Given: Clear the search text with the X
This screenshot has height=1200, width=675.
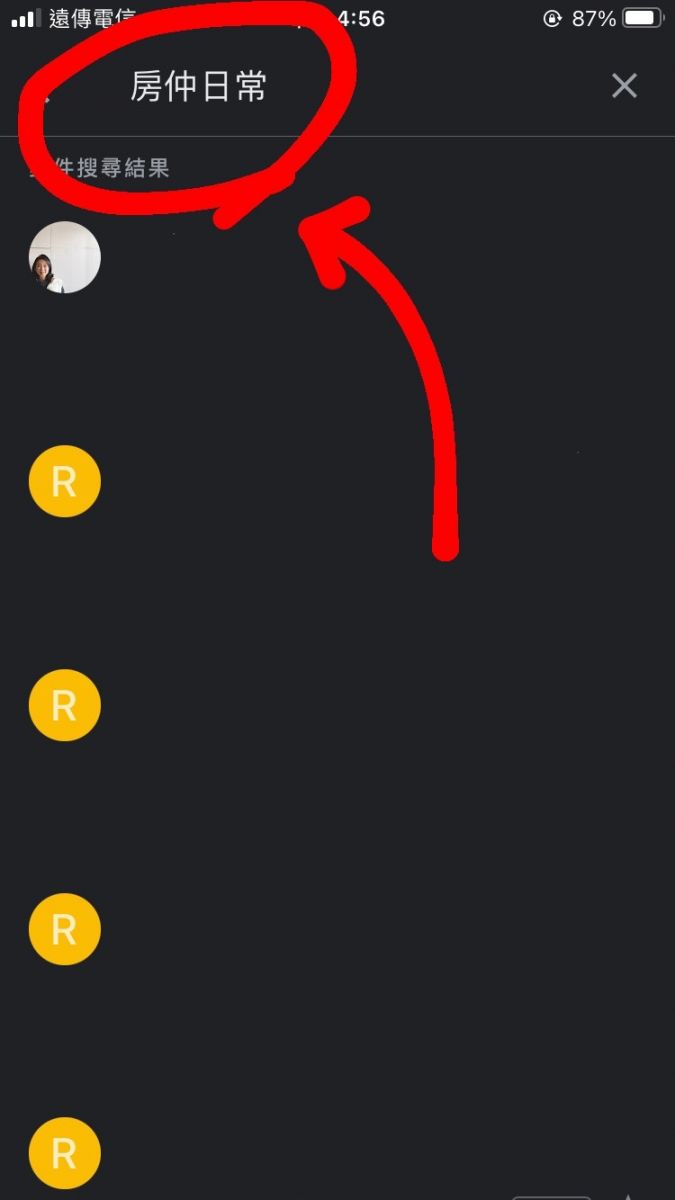Looking at the screenshot, I should (624, 86).
